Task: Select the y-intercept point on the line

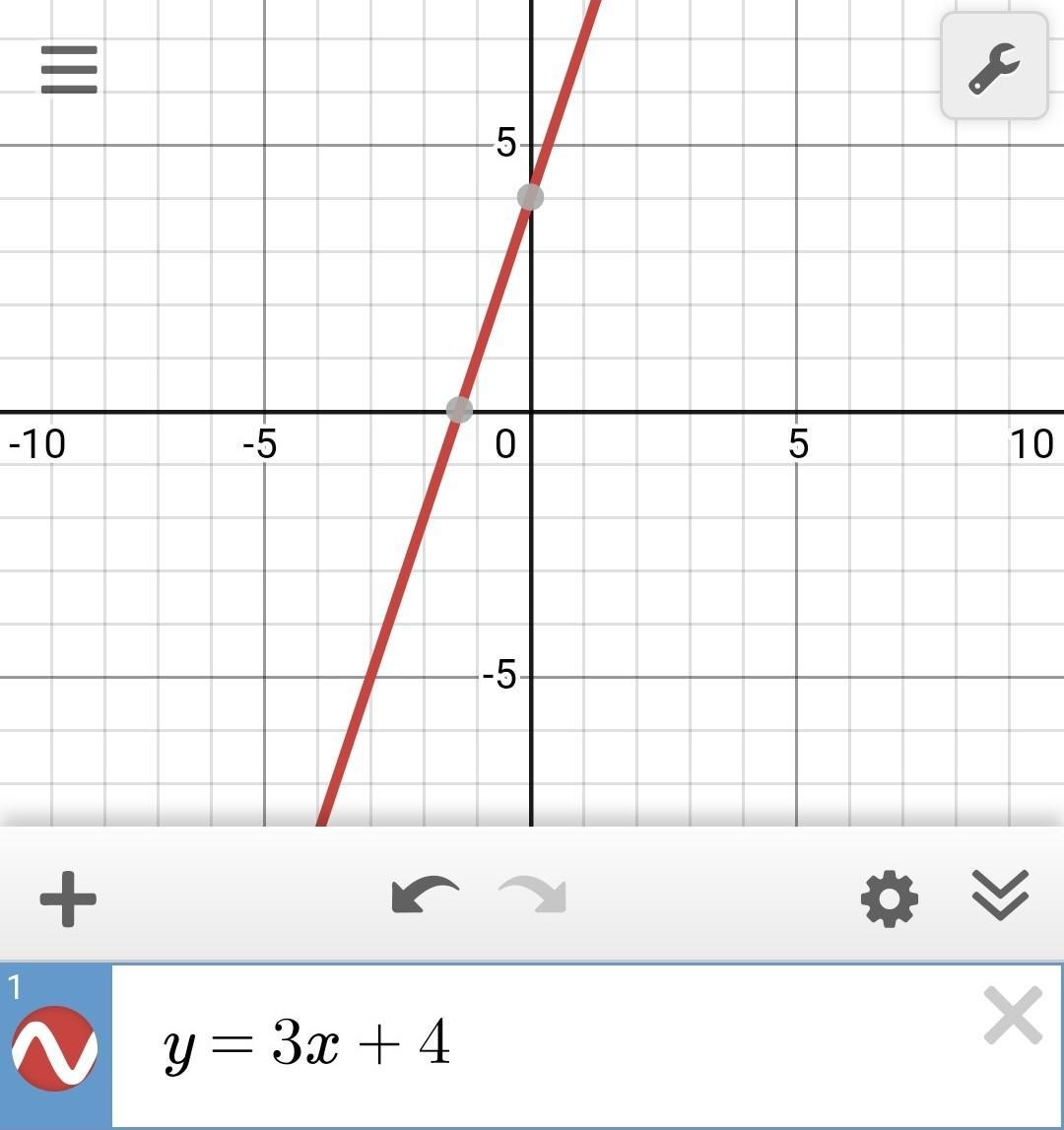Action: point(531,197)
